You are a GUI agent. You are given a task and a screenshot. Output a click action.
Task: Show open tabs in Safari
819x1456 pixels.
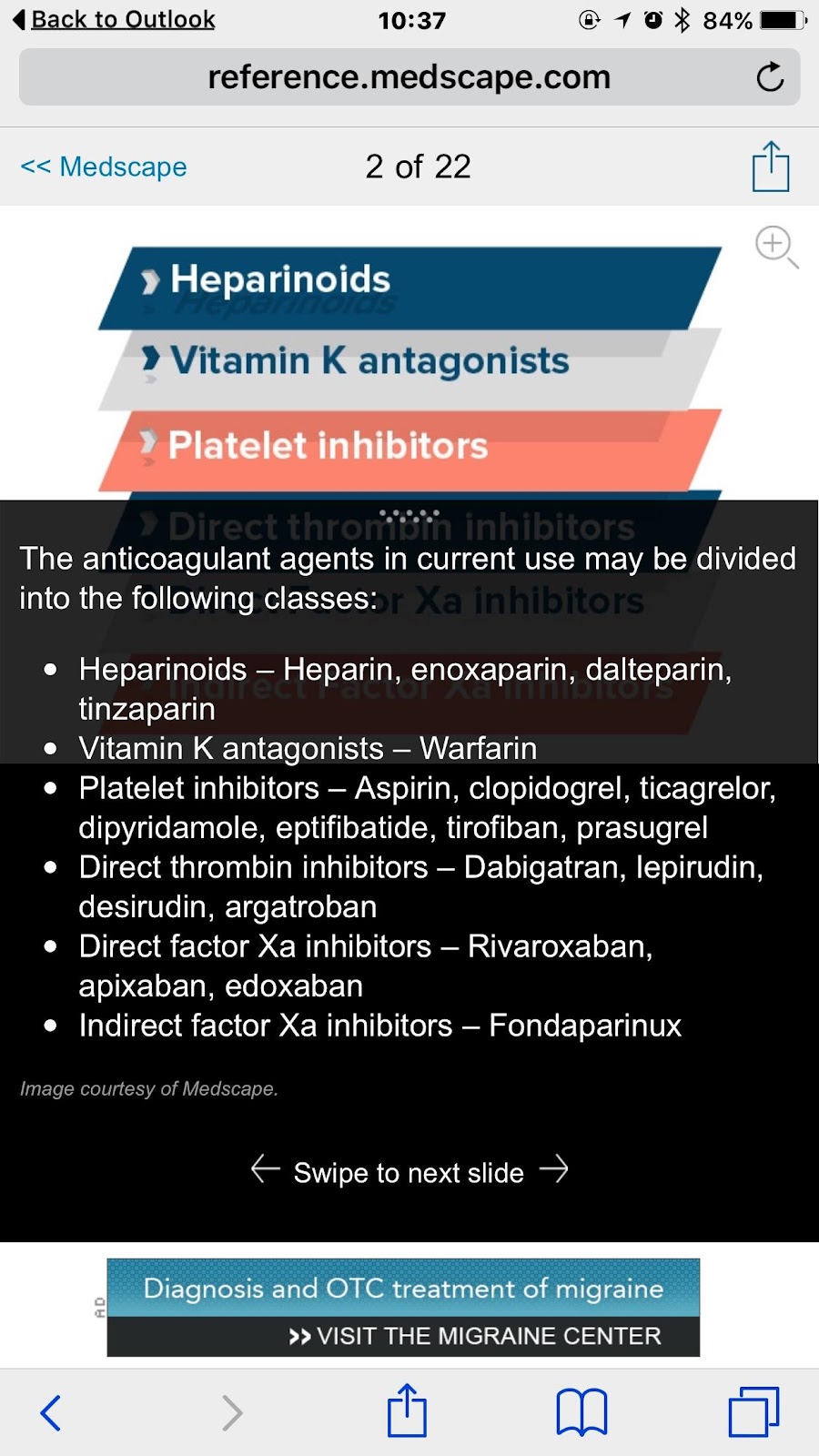[753, 1412]
